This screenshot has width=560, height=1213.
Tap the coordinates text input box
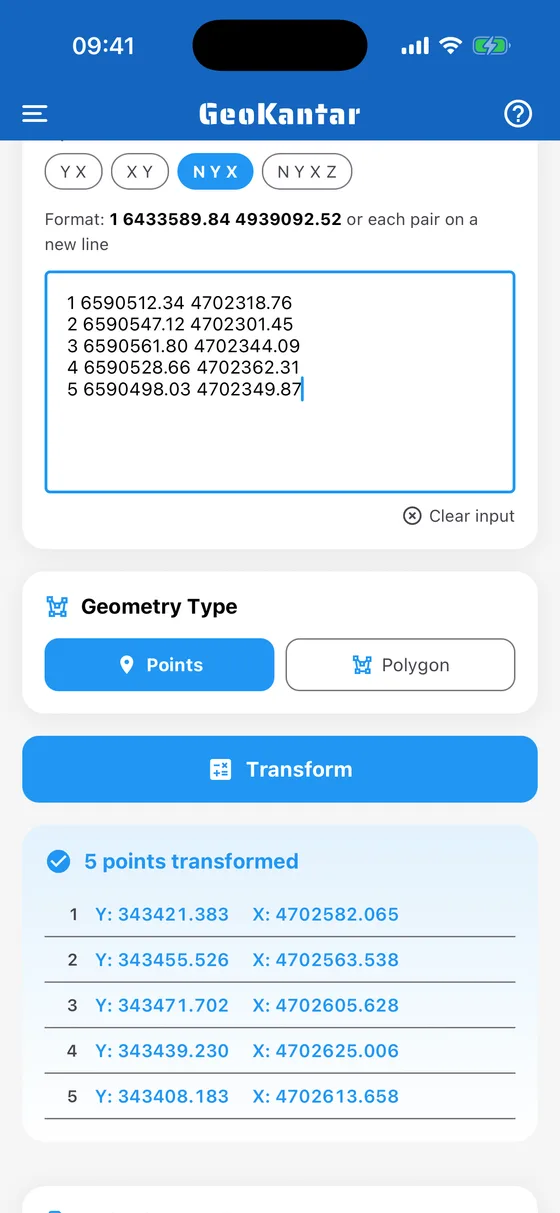coord(280,382)
